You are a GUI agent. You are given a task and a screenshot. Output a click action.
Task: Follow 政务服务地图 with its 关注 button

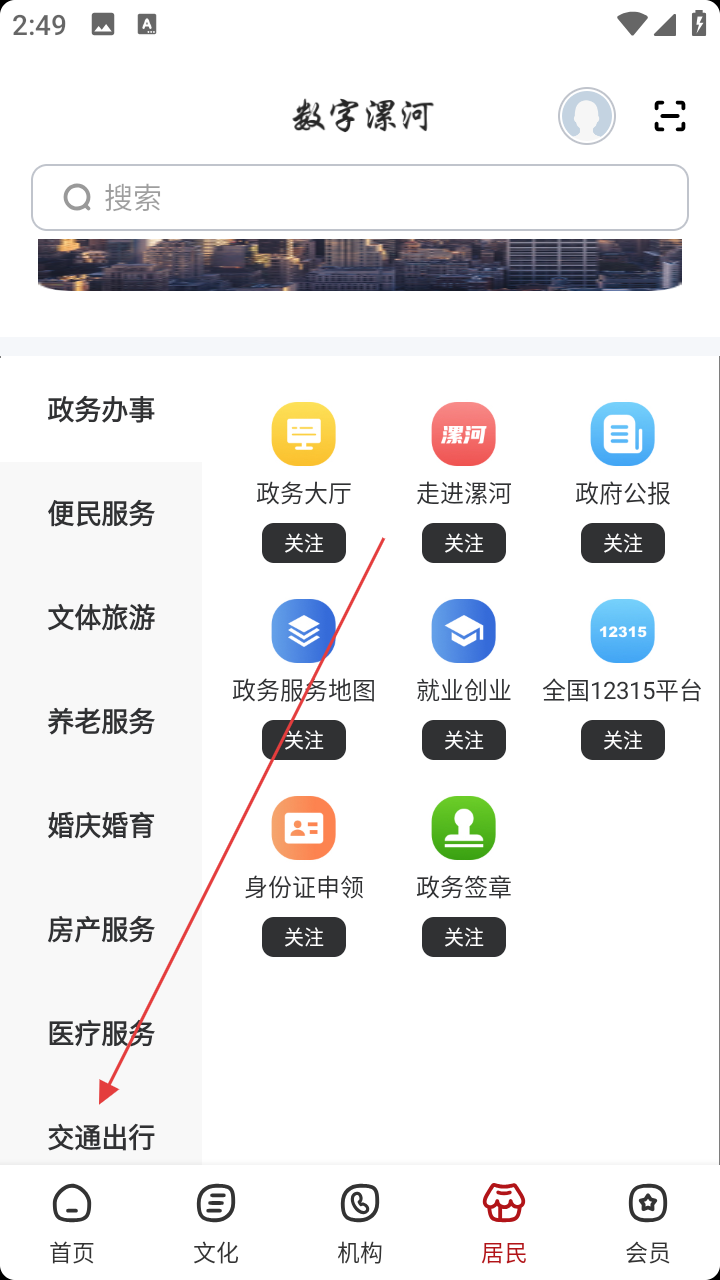303,740
